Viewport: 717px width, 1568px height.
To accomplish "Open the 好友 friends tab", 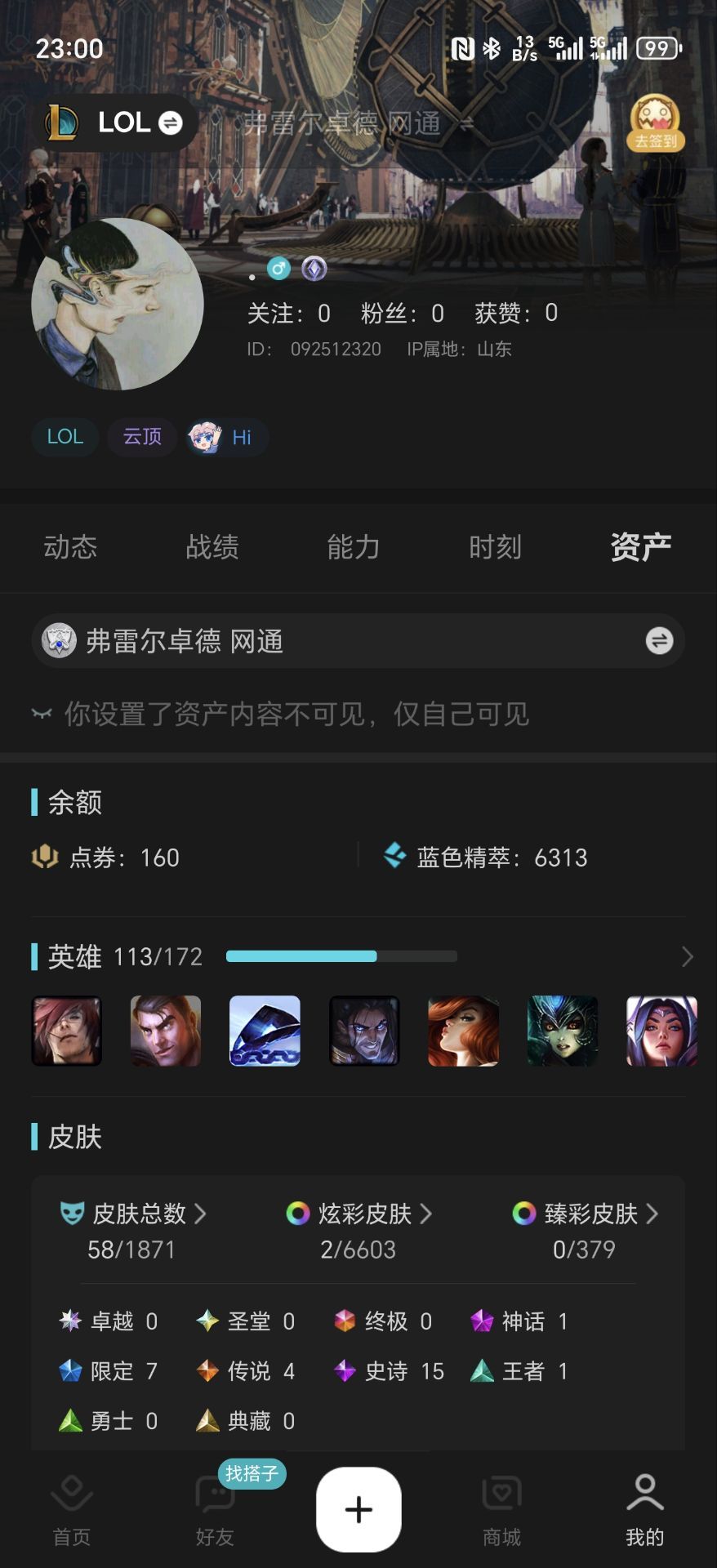I will [216, 1511].
